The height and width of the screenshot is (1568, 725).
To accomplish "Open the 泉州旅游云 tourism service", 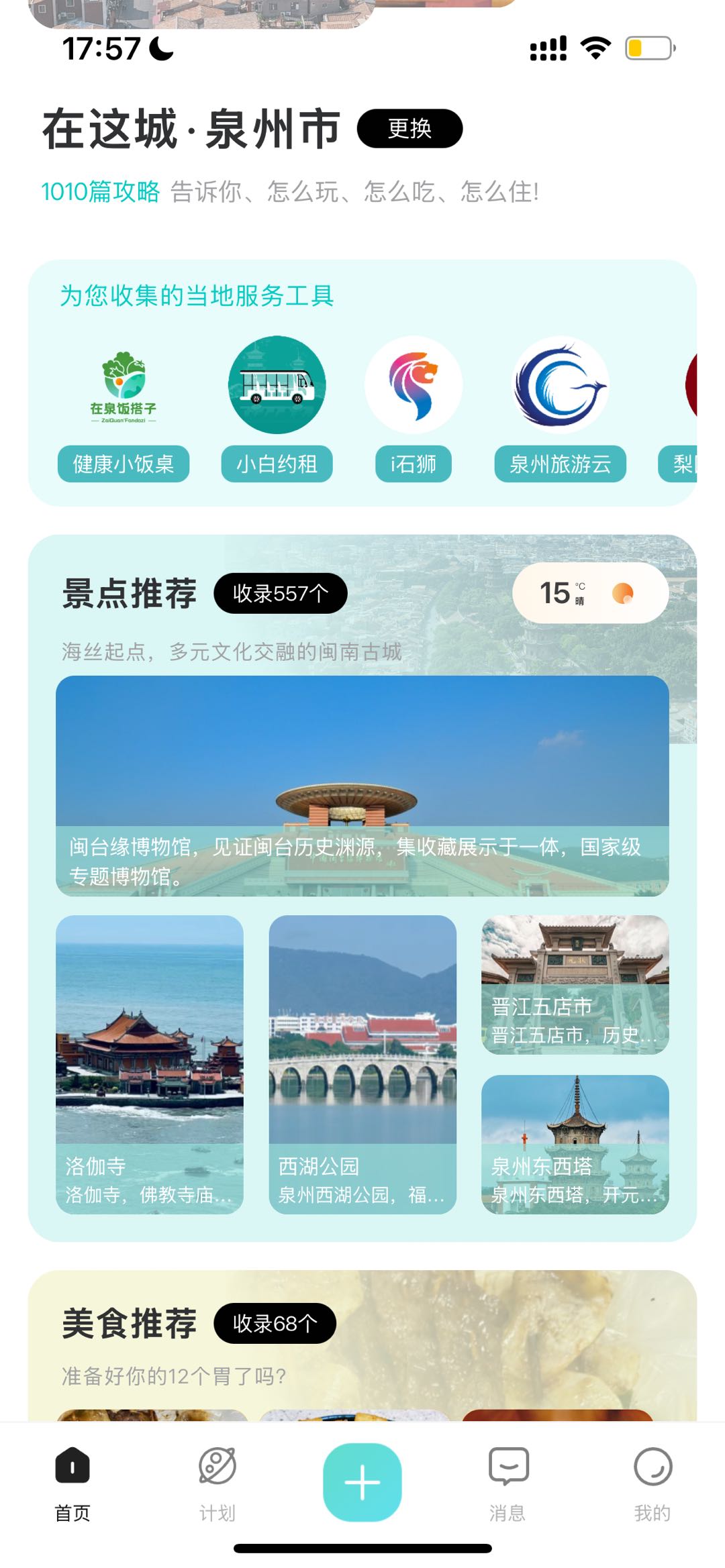I will pyautogui.click(x=561, y=384).
